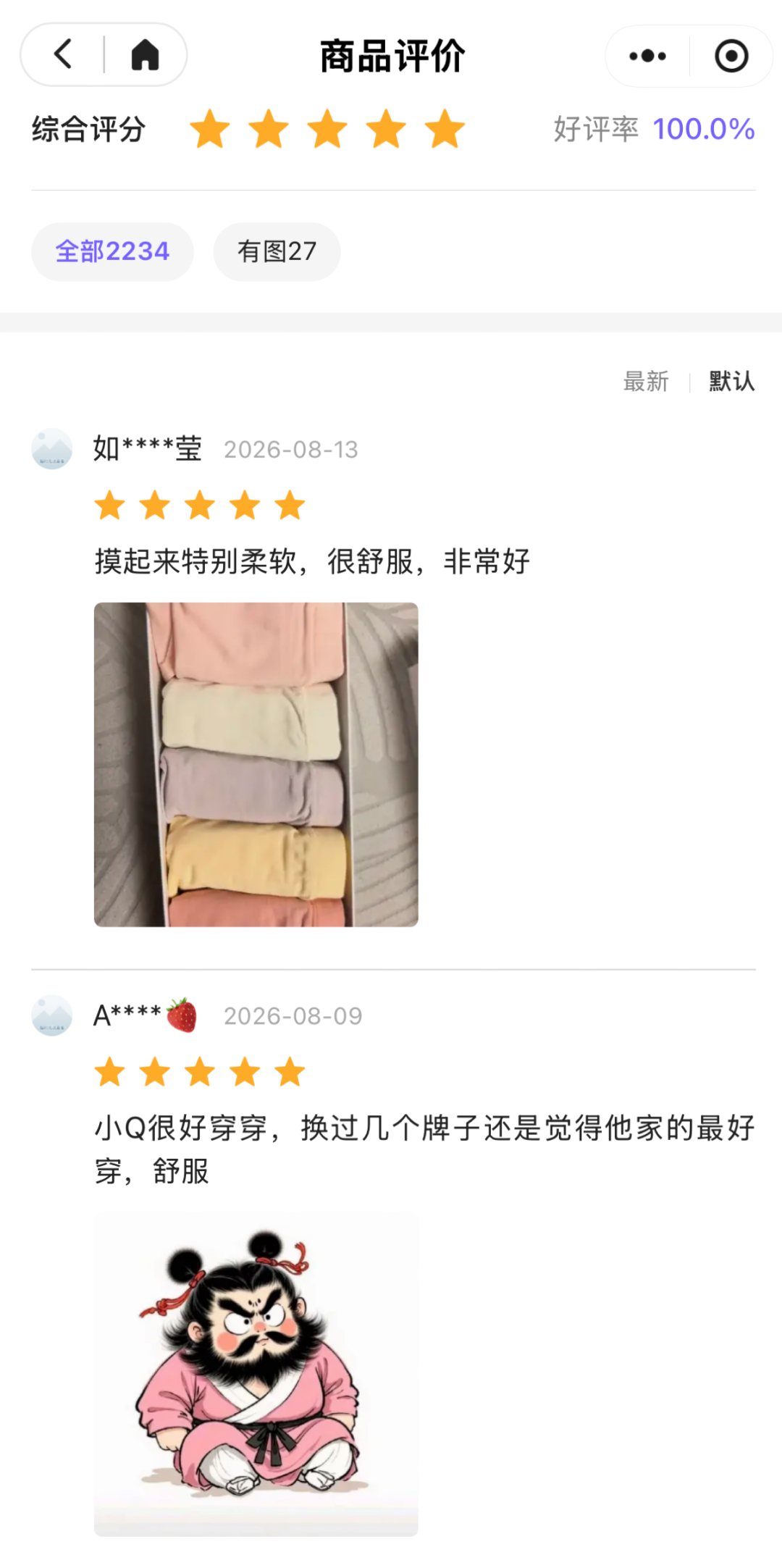Sort reviews by 默认

(x=731, y=381)
